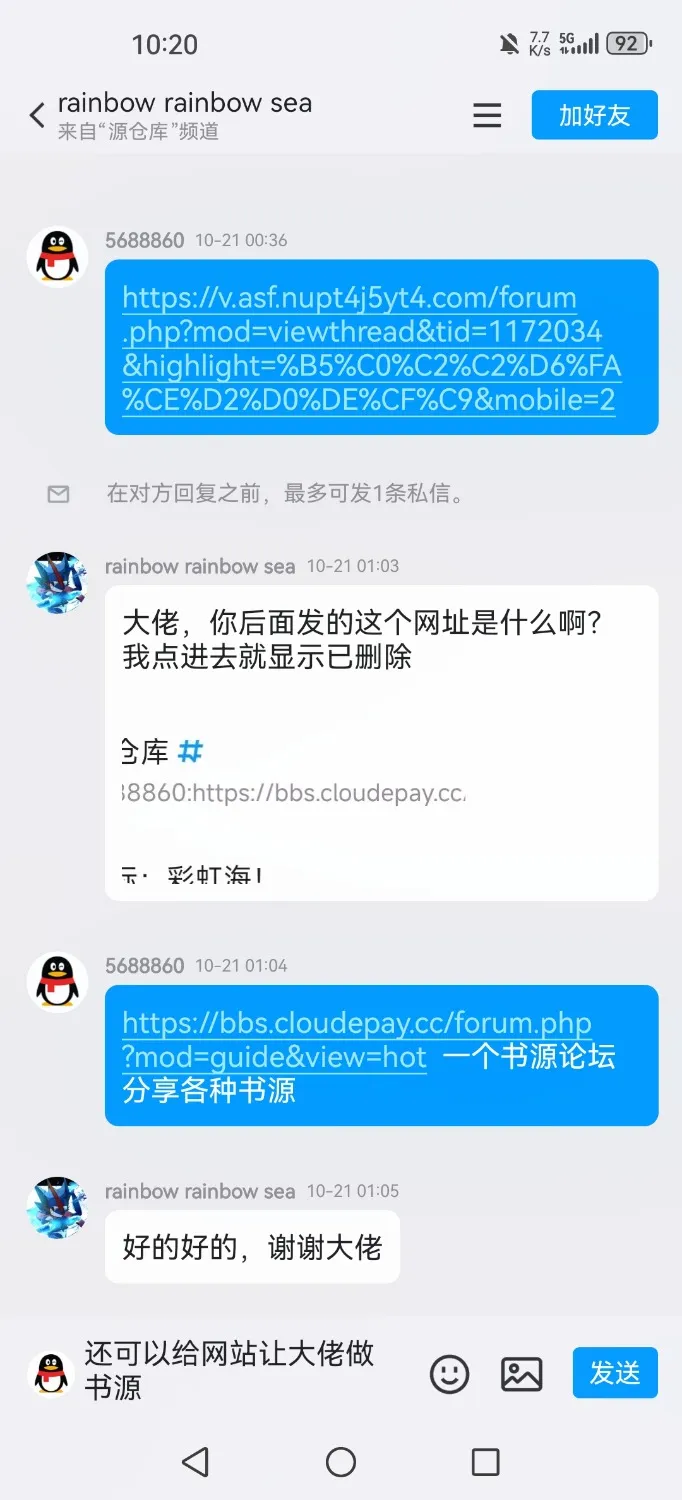Go to the system home screen
The height and width of the screenshot is (1500, 682).
(x=341, y=1462)
